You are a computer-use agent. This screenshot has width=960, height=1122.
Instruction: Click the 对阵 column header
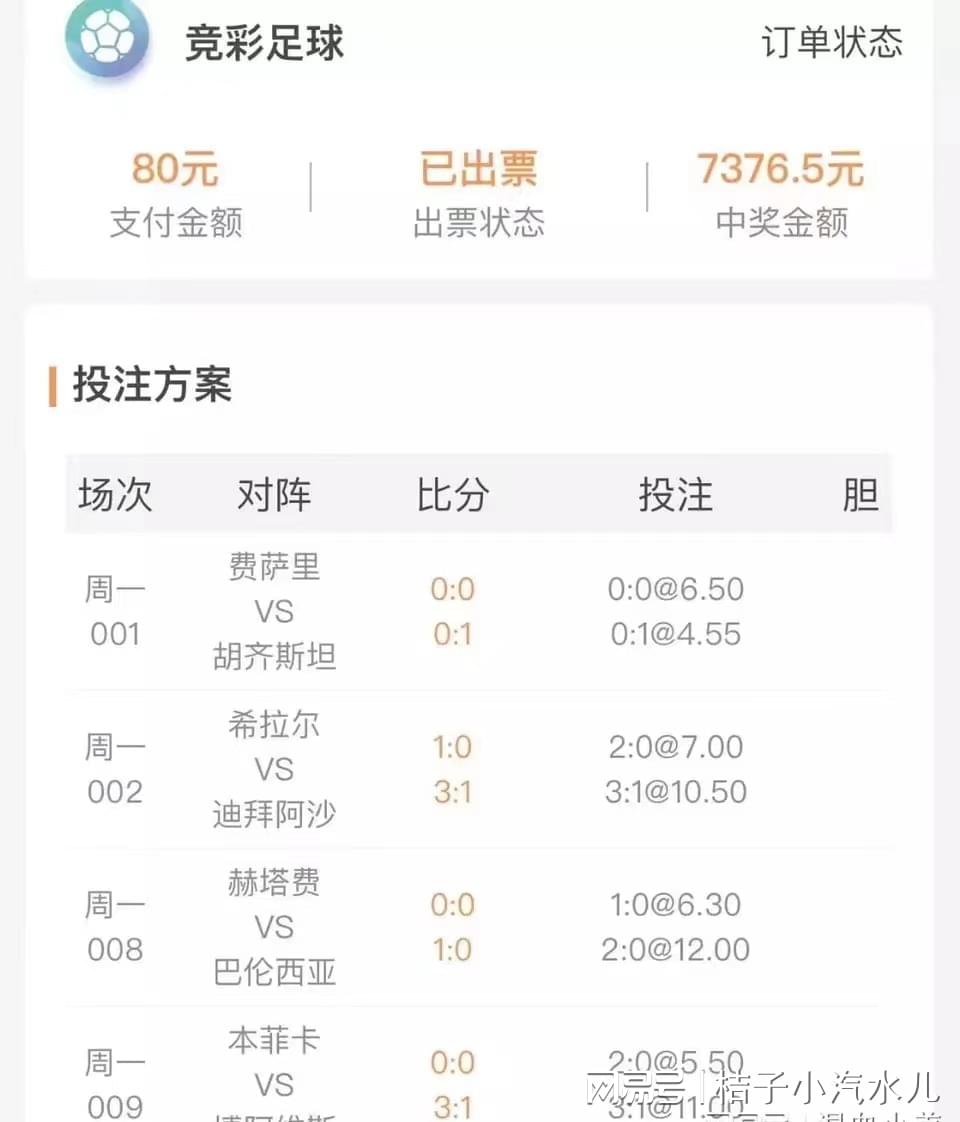[x=274, y=494]
